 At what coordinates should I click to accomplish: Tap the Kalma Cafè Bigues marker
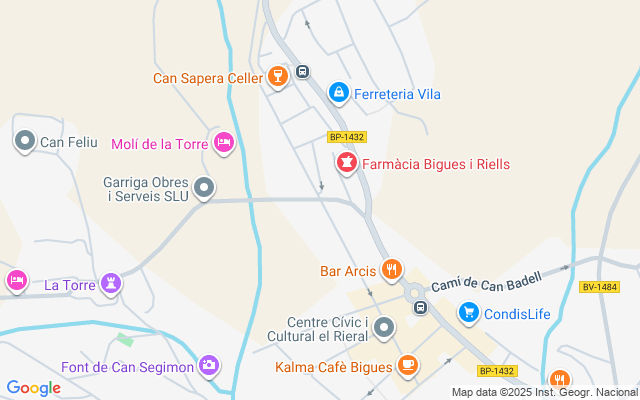[406, 366]
